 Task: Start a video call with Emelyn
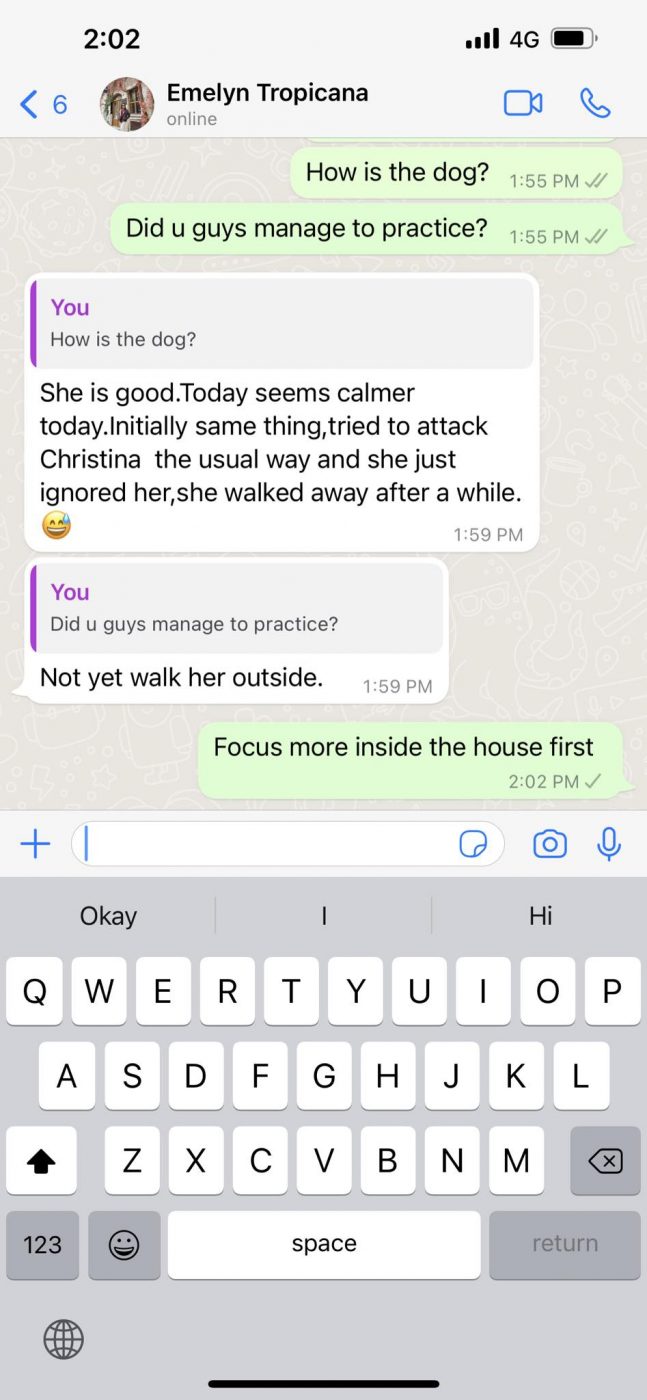tap(522, 103)
